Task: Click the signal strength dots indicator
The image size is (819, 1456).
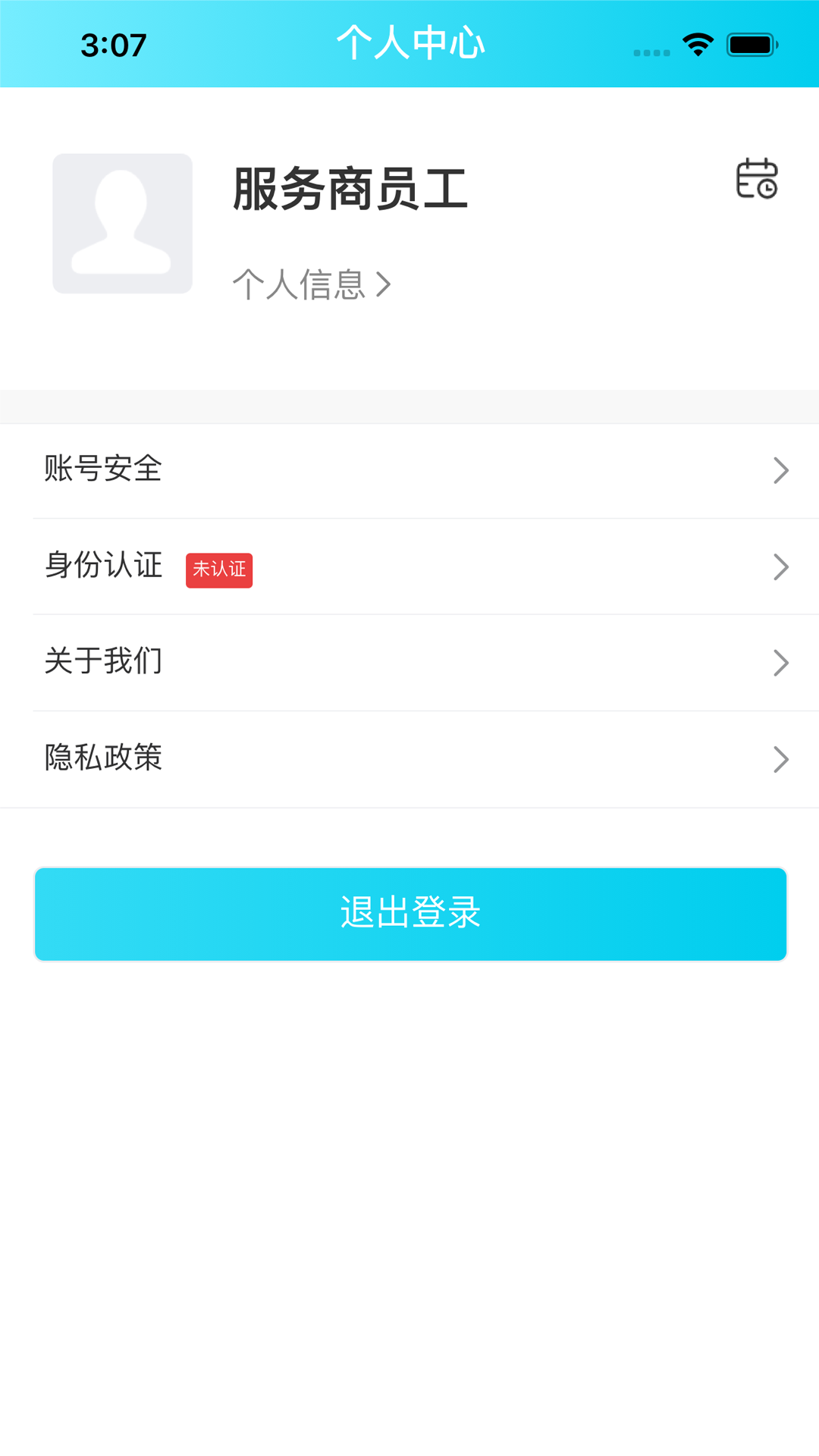Action: [651, 53]
